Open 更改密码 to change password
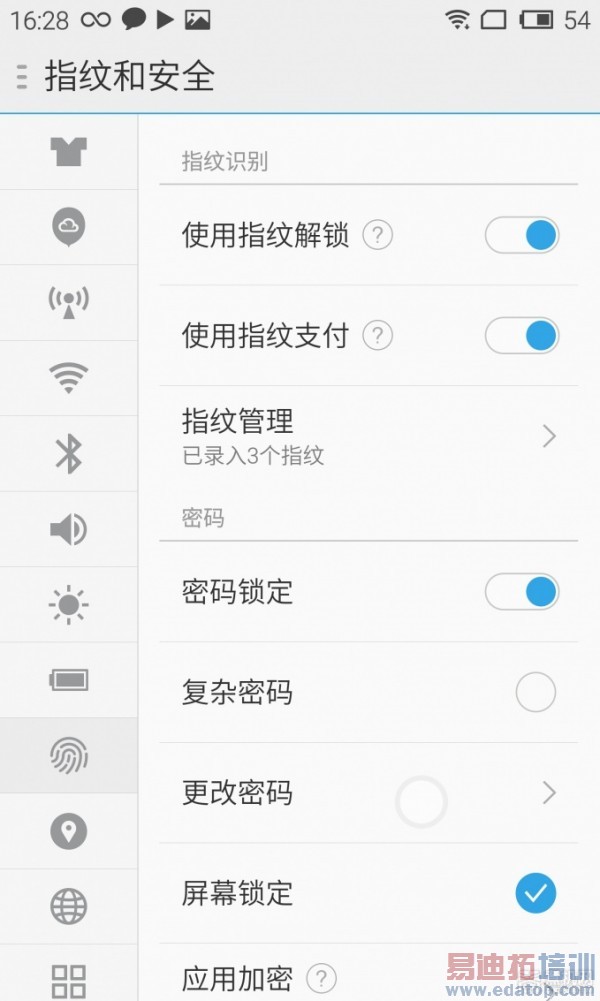600x1001 pixels. pyautogui.click(x=368, y=793)
